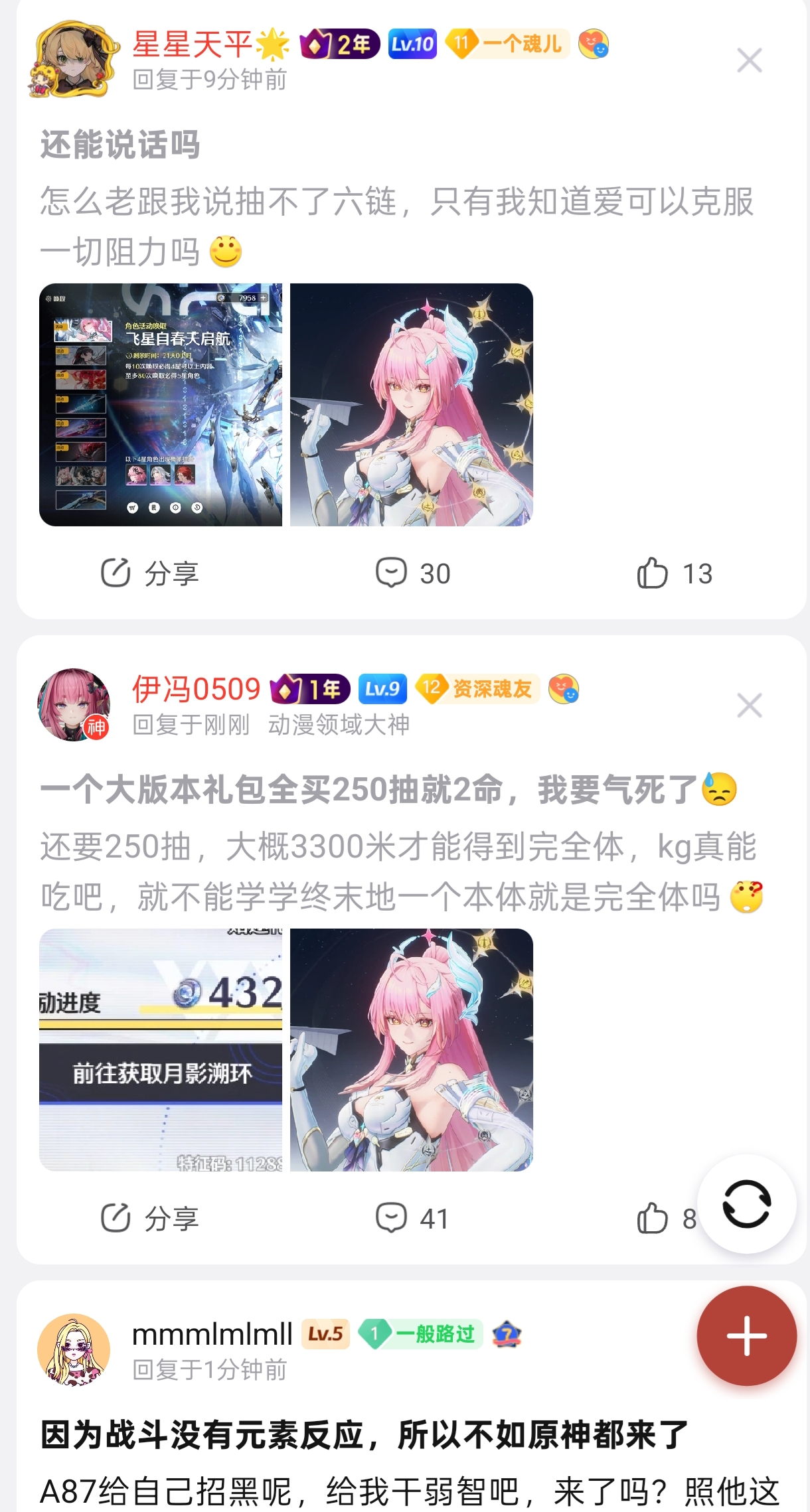Open the 月影溯环 screenshot in 伊冯0509's post
Screen dimensions: 810x1512
(161, 1050)
